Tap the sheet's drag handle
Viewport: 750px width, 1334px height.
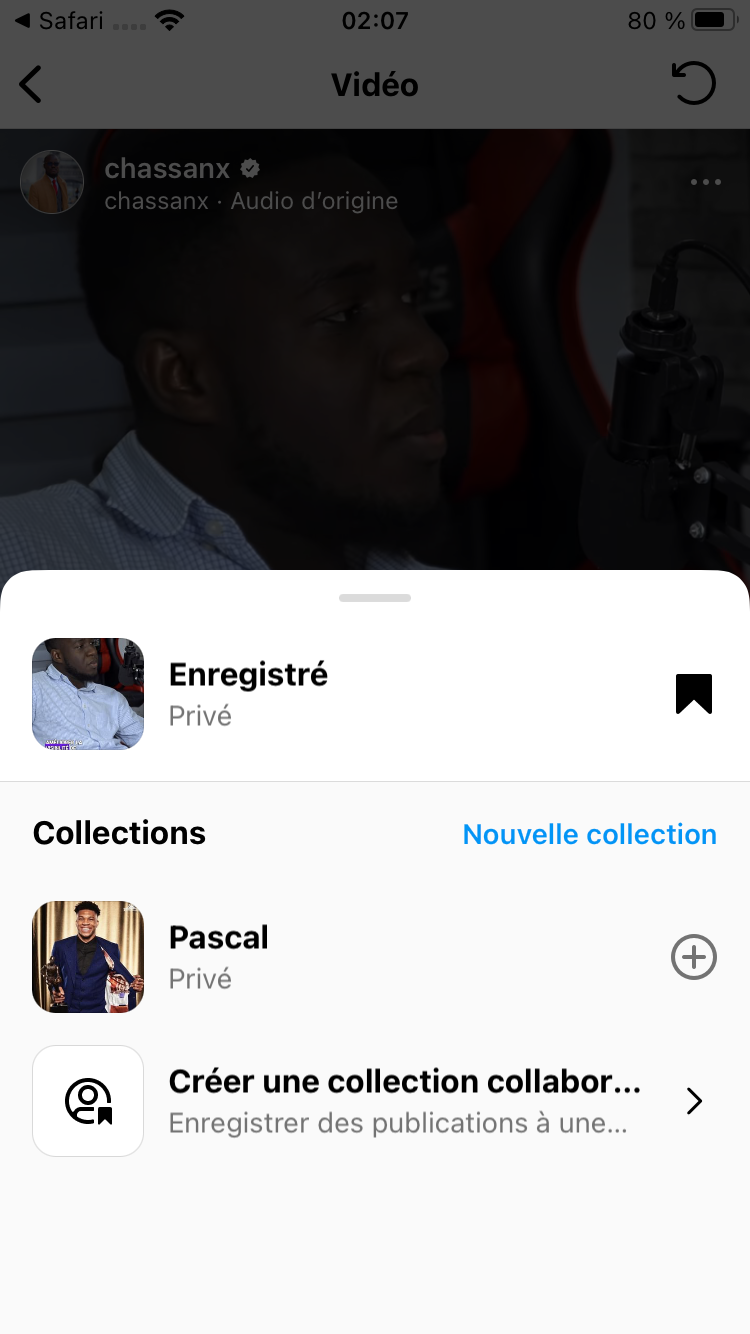click(x=375, y=598)
